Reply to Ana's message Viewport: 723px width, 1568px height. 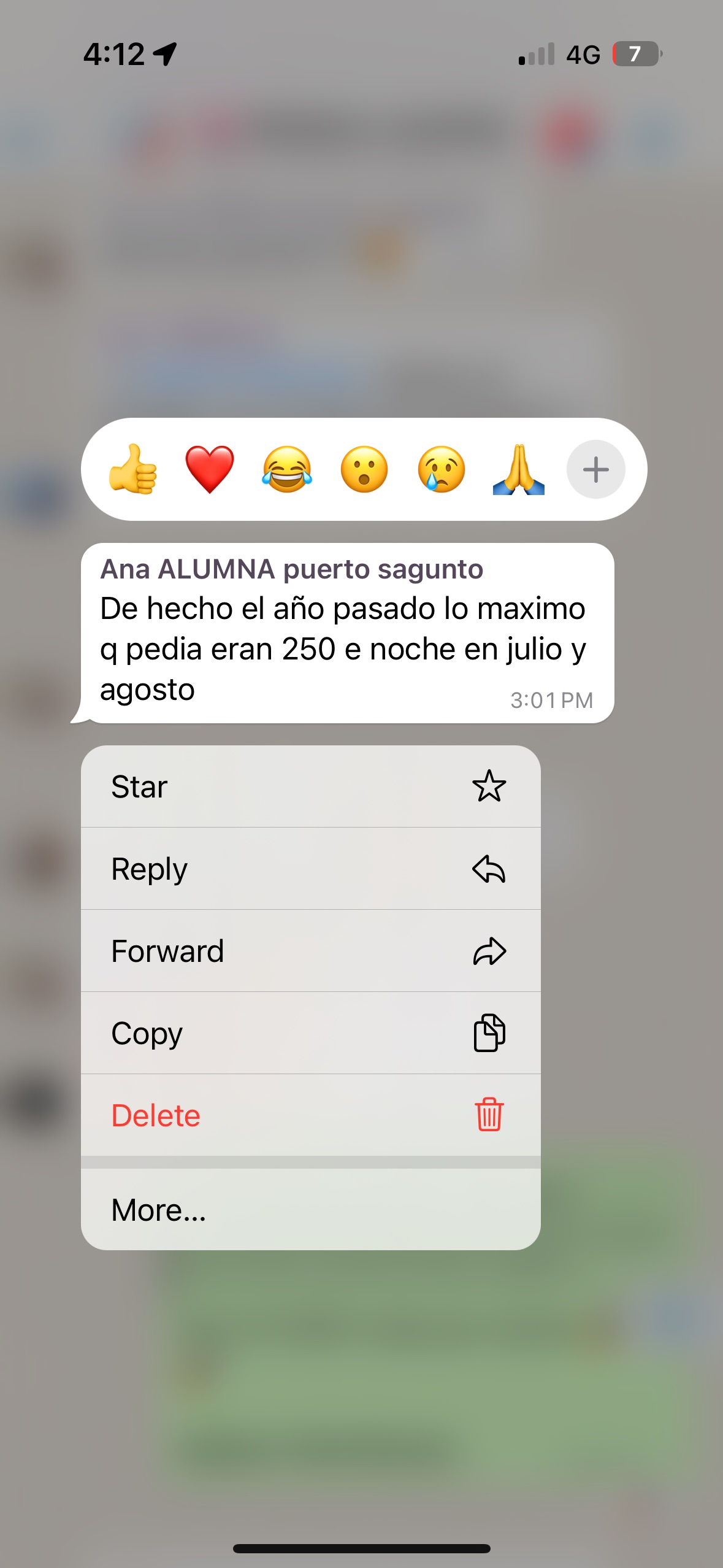pyautogui.click(x=310, y=869)
